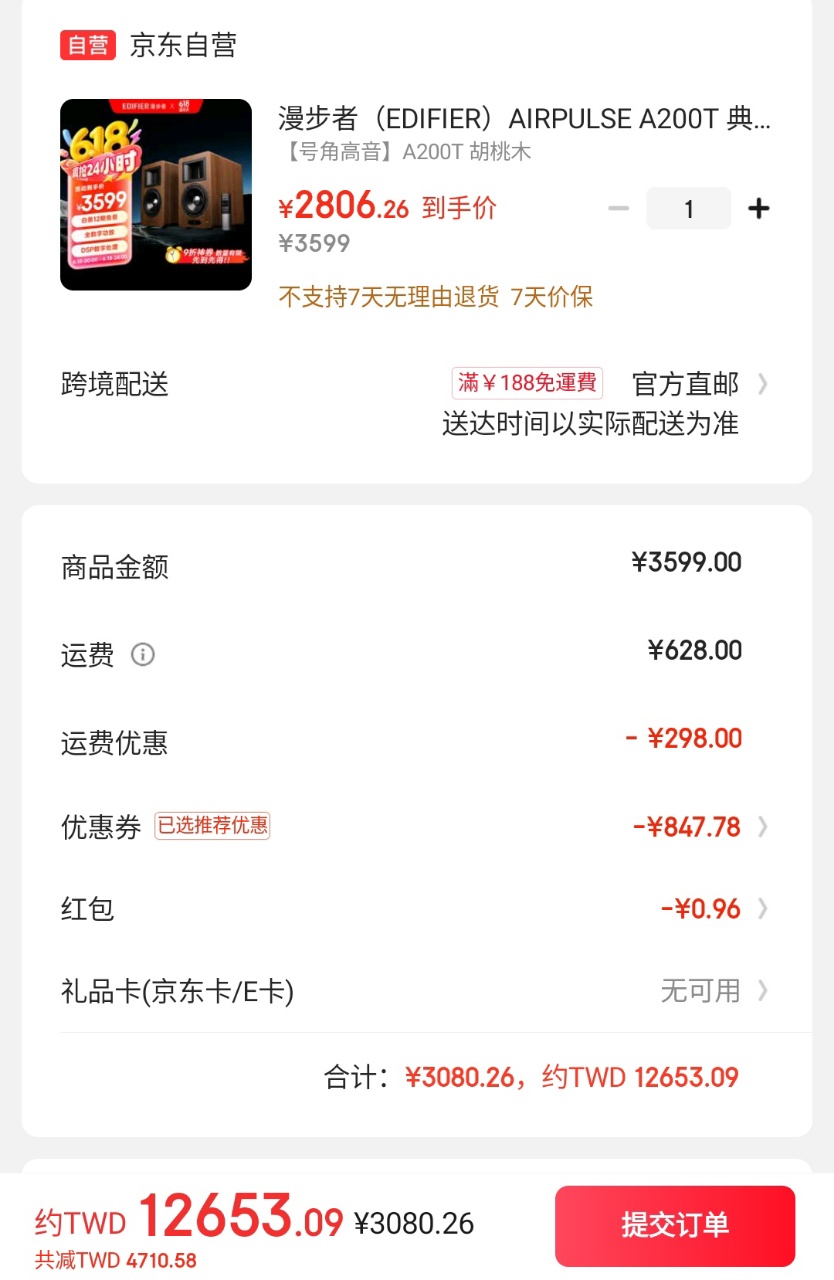The width and height of the screenshot is (834, 1280).
Task: Open the EDIFIER speaker product image
Action: (x=156, y=195)
